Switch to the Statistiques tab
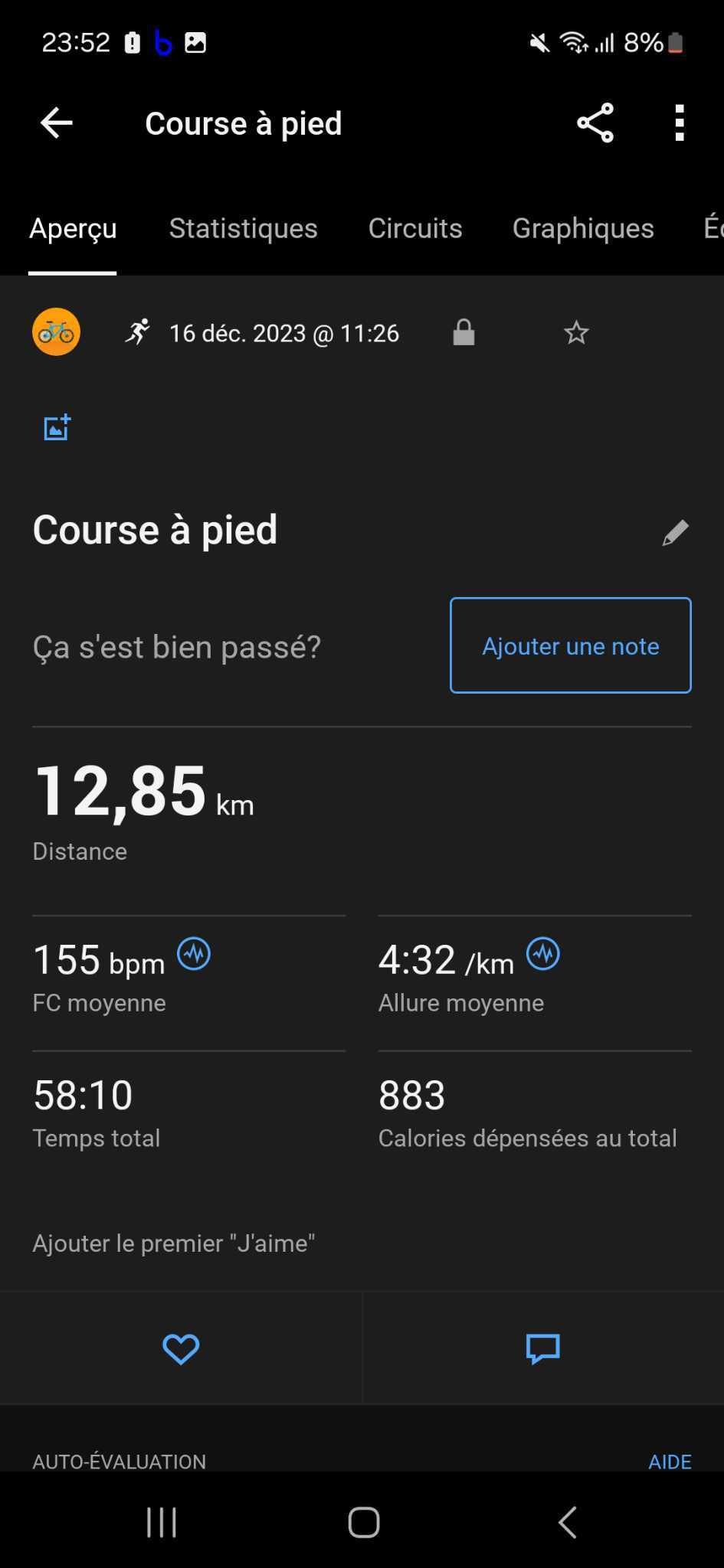Viewport: 724px width, 1568px height. 243,228
